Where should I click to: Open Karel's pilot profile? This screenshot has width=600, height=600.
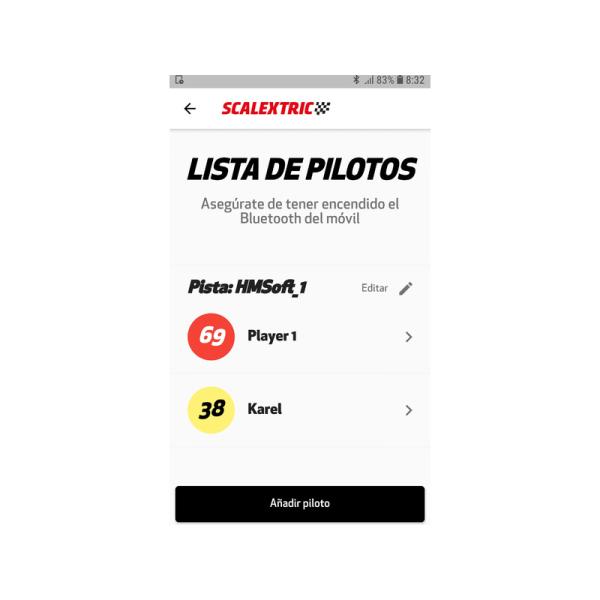pos(300,409)
